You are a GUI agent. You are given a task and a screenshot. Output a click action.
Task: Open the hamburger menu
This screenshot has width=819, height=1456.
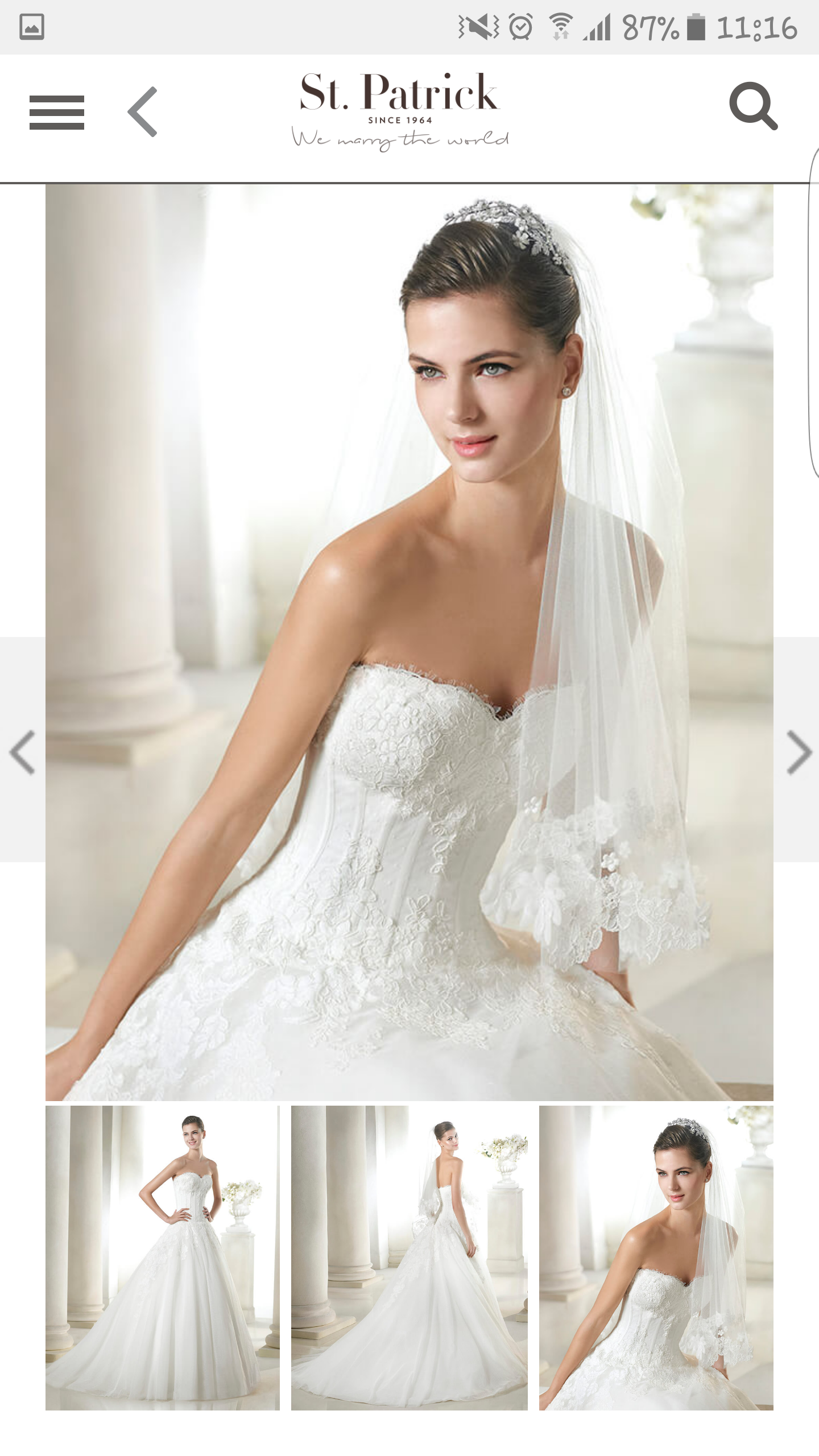coord(57,112)
